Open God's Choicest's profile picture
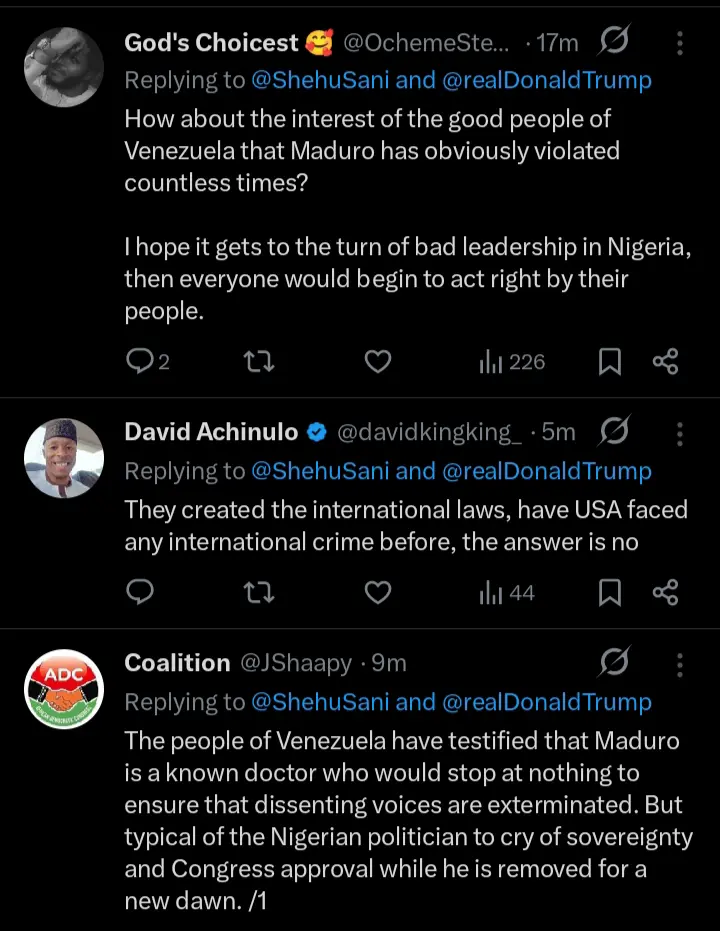 click(64, 67)
